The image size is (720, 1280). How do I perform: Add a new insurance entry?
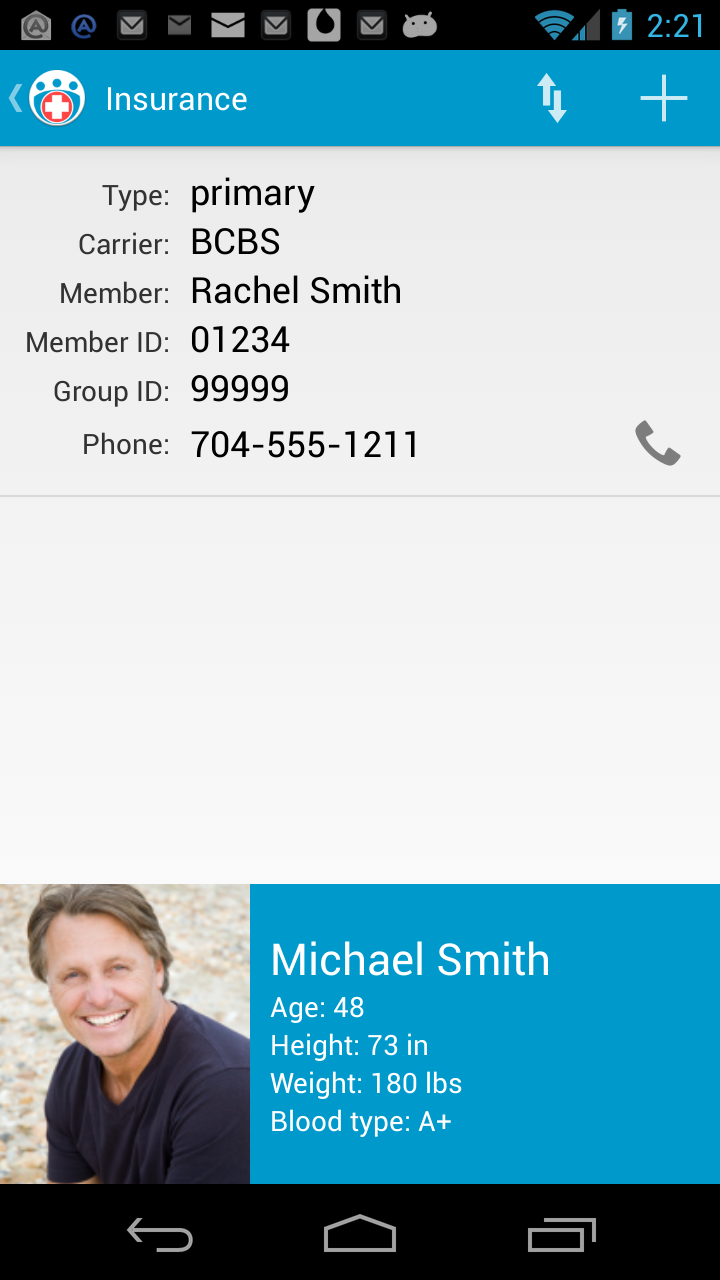(663, 99)
